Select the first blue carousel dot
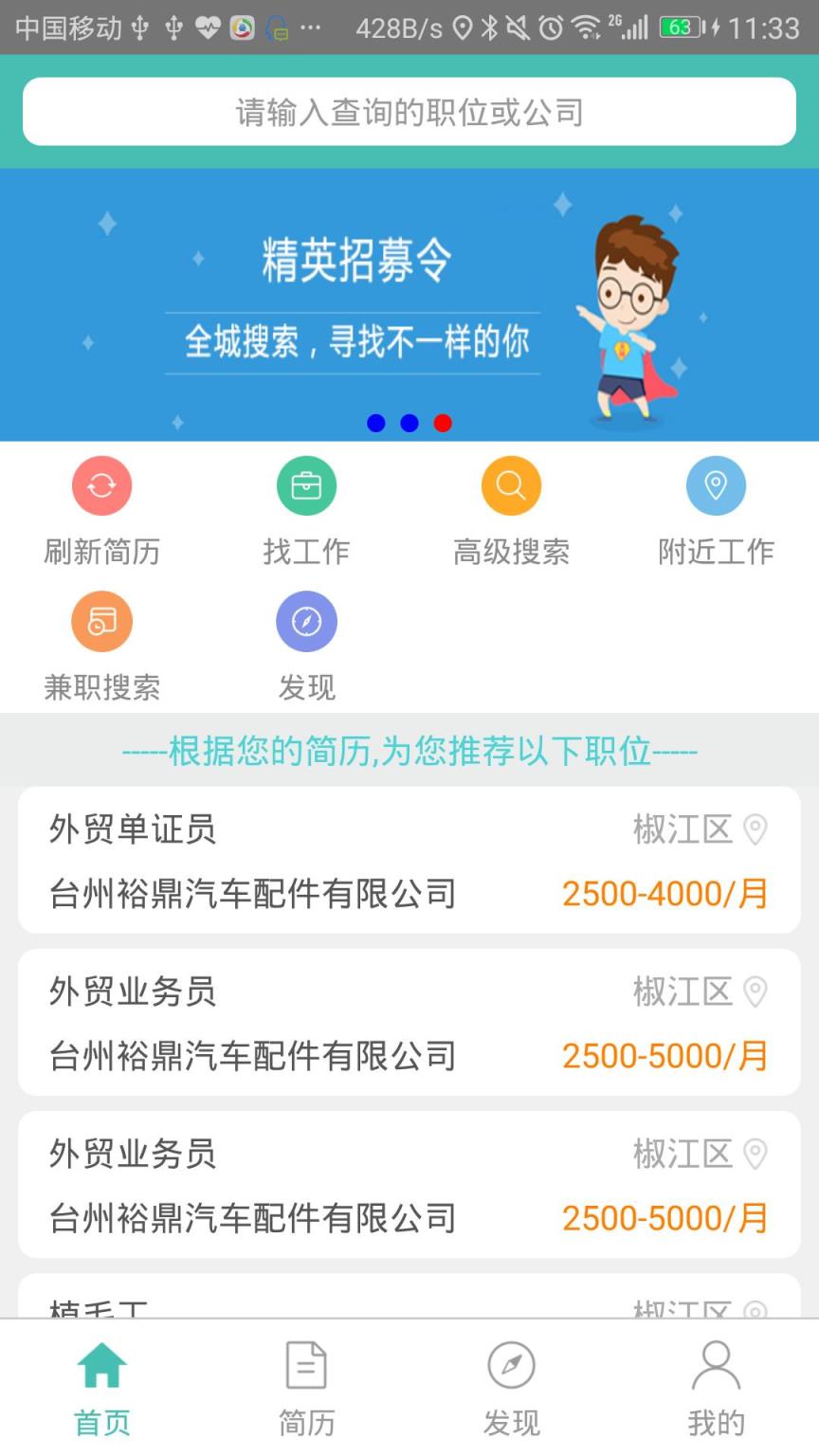The image size is (819, 1456). point(374,424)
